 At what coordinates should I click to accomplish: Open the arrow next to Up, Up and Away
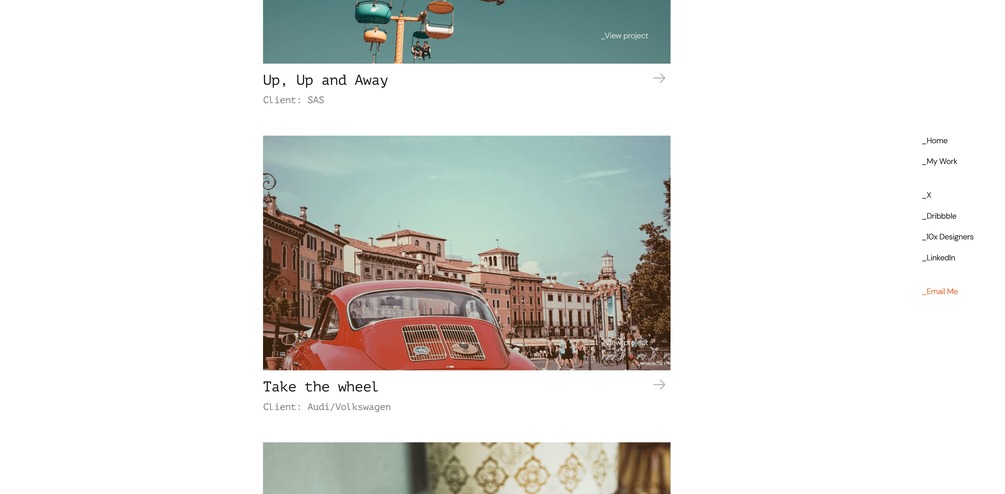659,78
